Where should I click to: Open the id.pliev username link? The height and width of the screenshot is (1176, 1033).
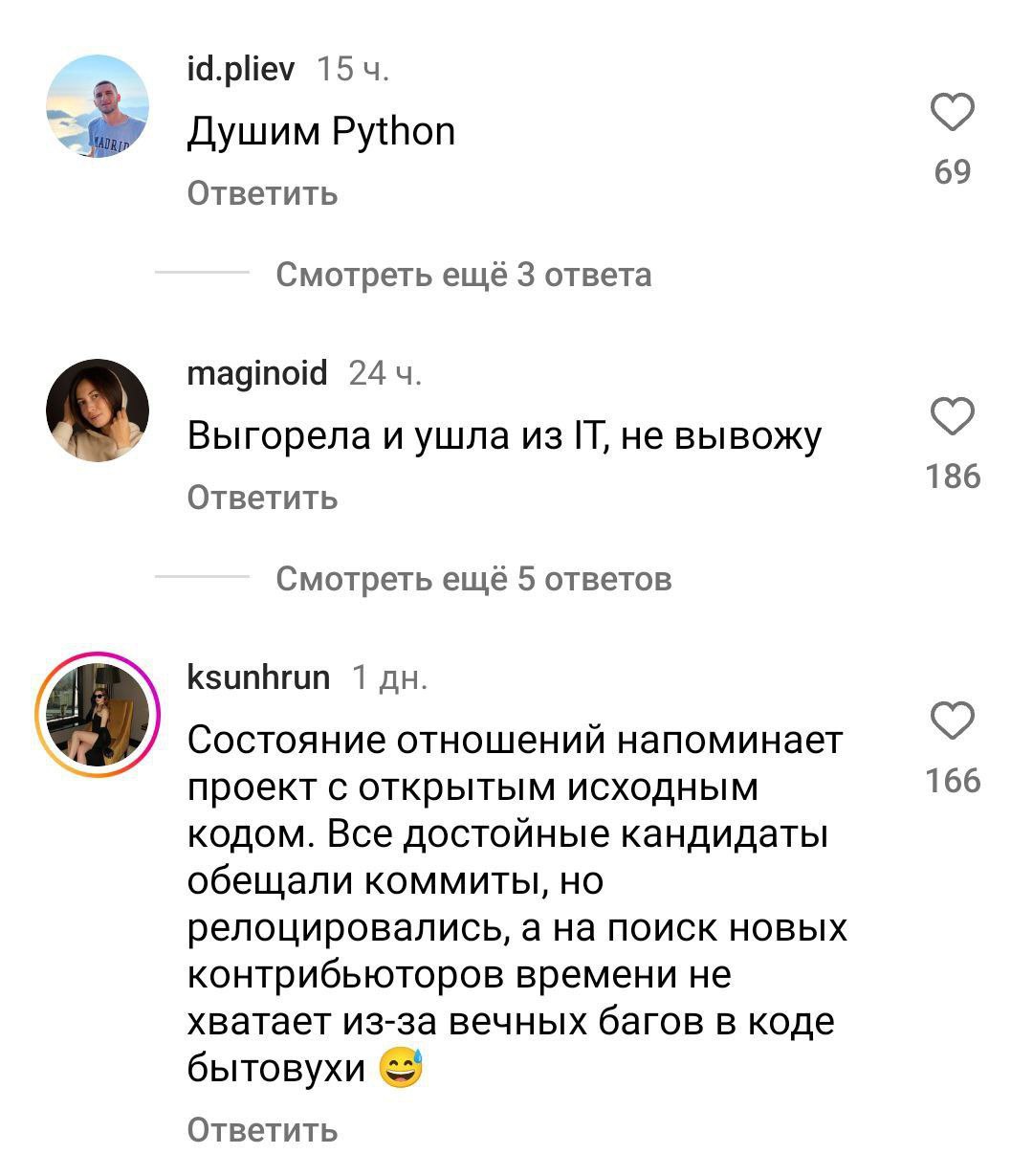241,69
